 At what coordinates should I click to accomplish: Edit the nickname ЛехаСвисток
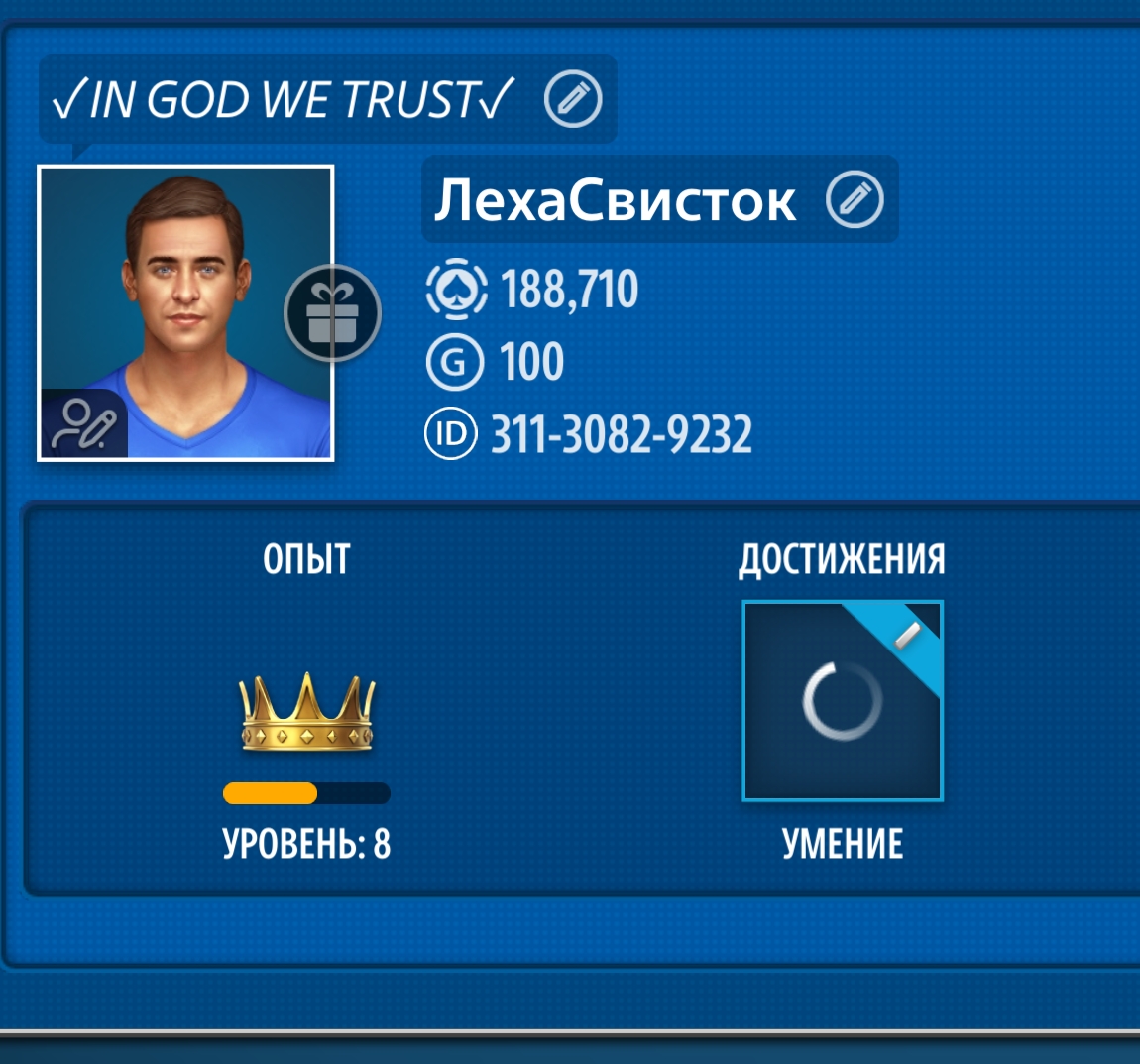(855, 199)
